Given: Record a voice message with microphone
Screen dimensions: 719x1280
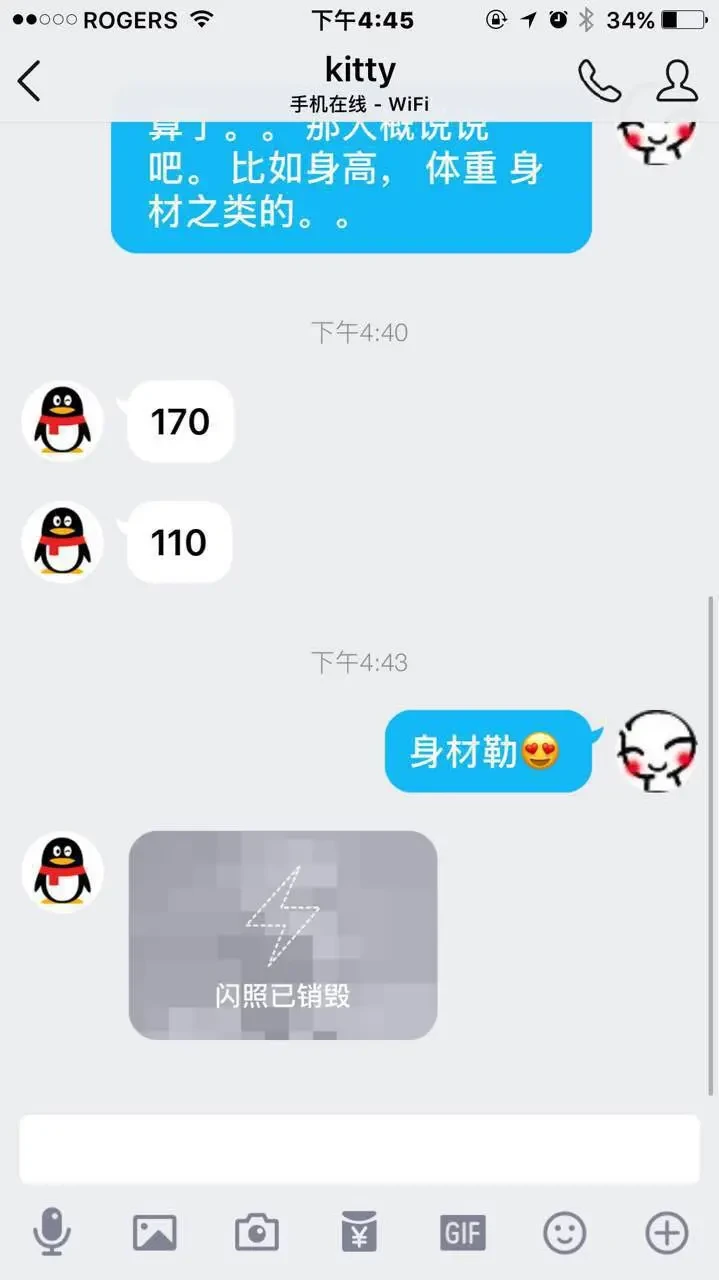Looking at the screenshot, I should (x=51, y=1232).
